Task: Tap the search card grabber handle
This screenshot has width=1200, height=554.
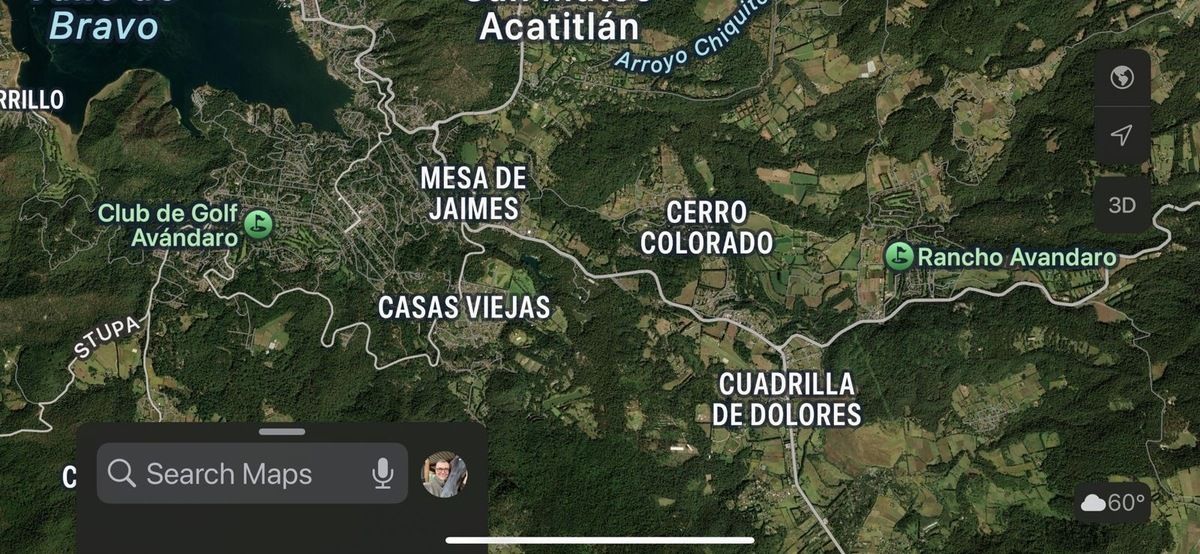Action: [282, 432]
